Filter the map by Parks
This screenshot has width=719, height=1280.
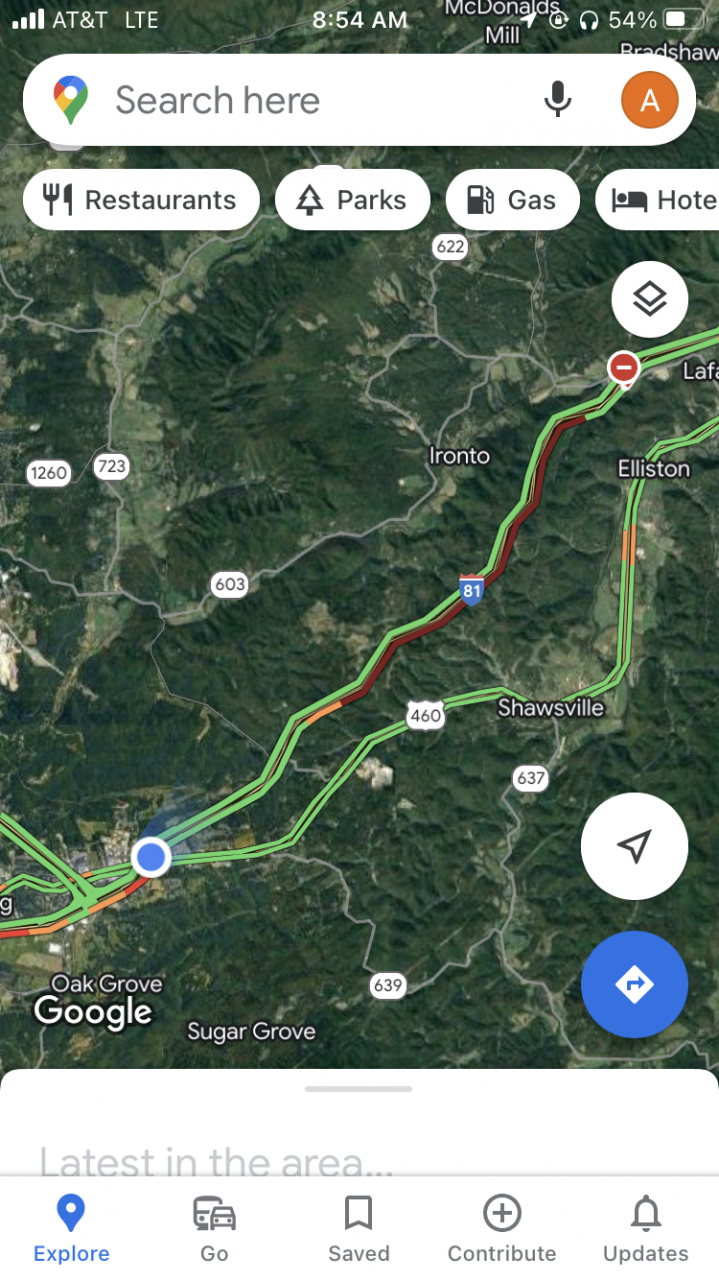pos(352,200)
